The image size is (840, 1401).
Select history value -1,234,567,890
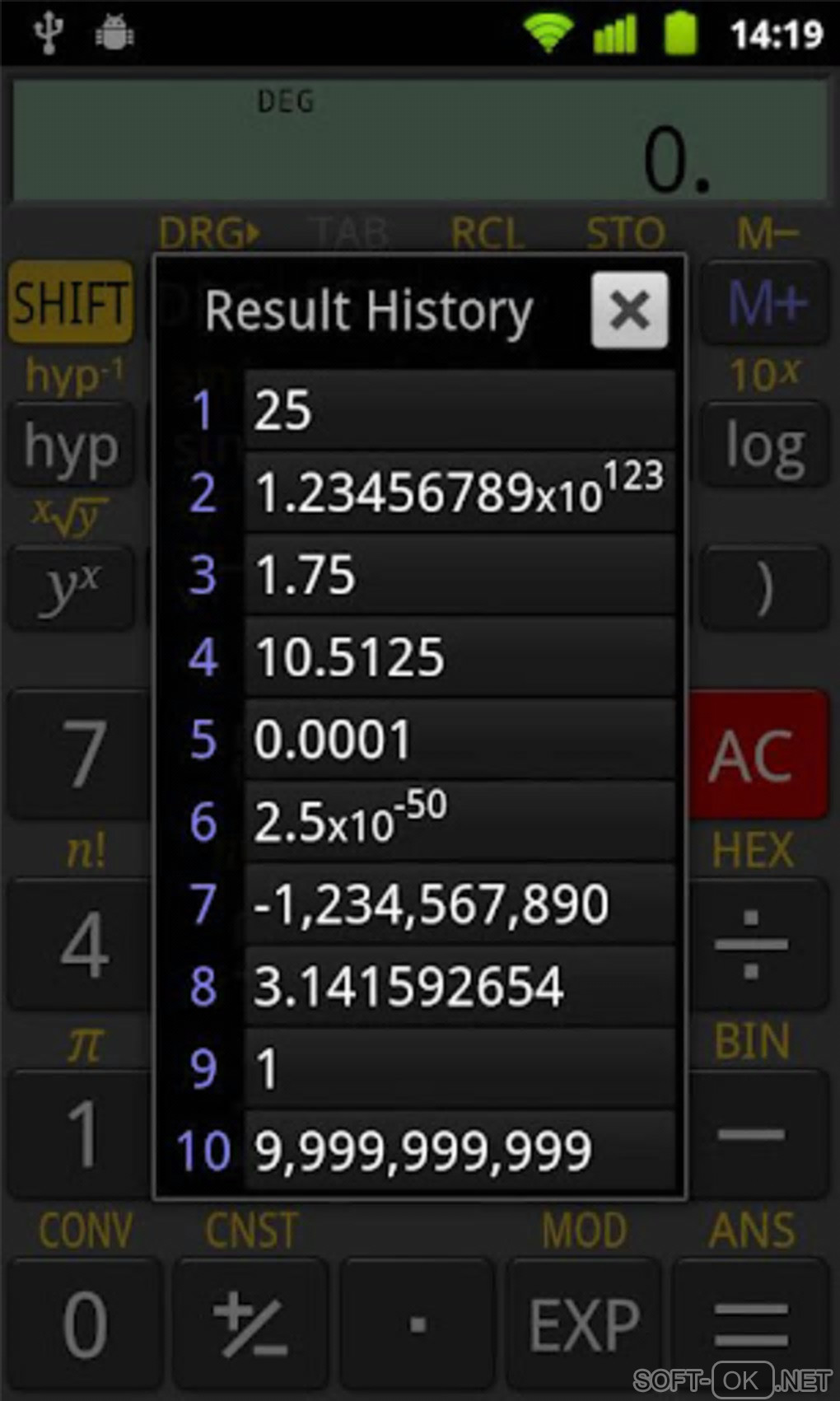coord(459,904)
